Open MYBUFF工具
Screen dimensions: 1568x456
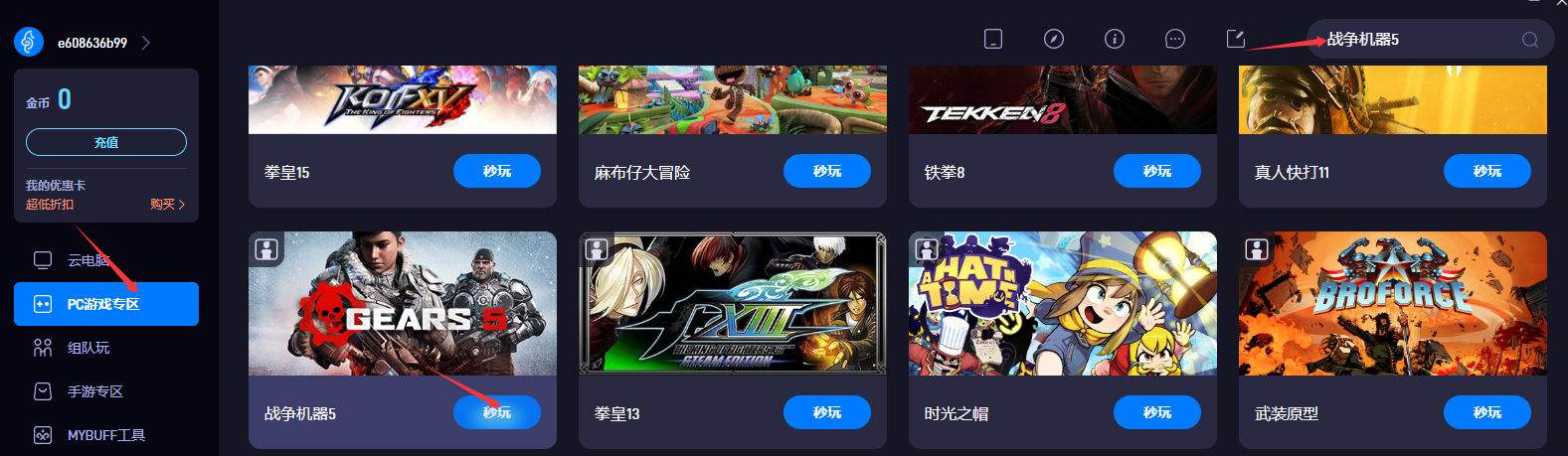(x=105, y=435)
